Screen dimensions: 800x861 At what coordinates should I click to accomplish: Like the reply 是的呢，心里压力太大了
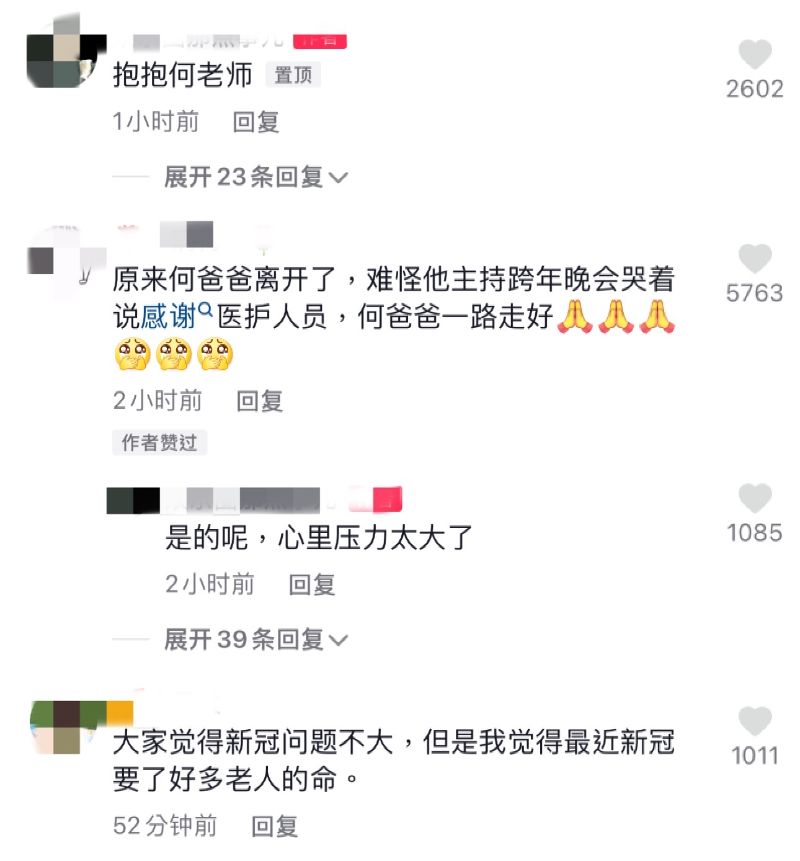click(x=755, y=498)
